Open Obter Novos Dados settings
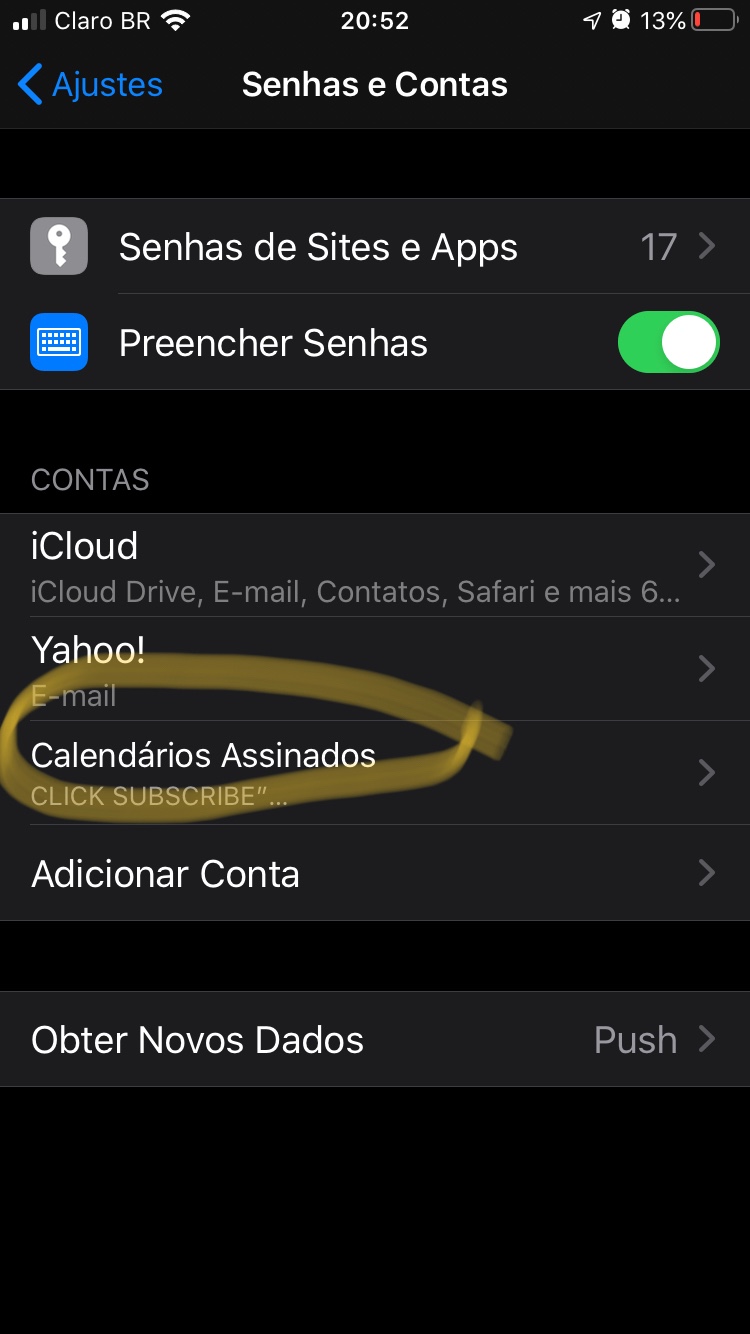 click(375, 1040)
